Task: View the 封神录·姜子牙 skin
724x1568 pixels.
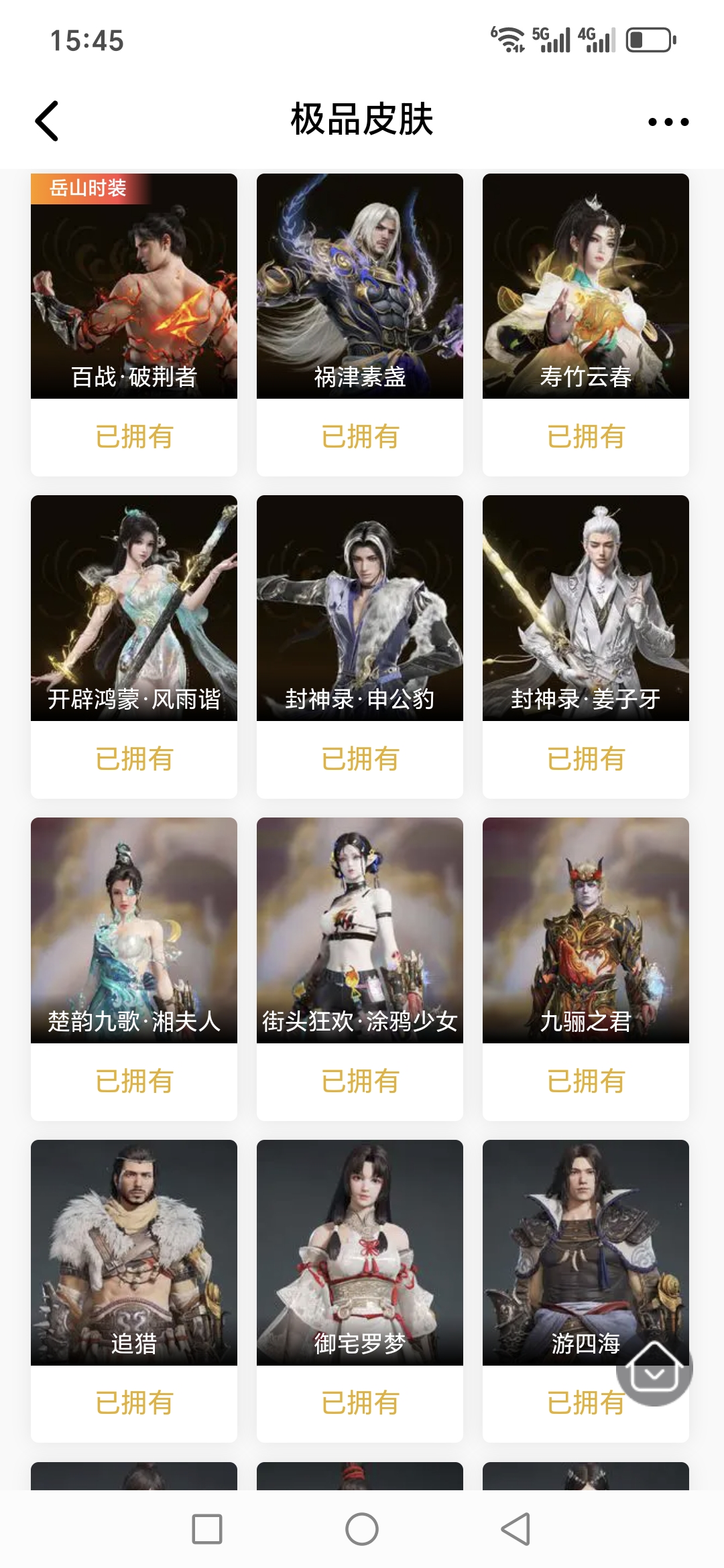Action: 586,608
